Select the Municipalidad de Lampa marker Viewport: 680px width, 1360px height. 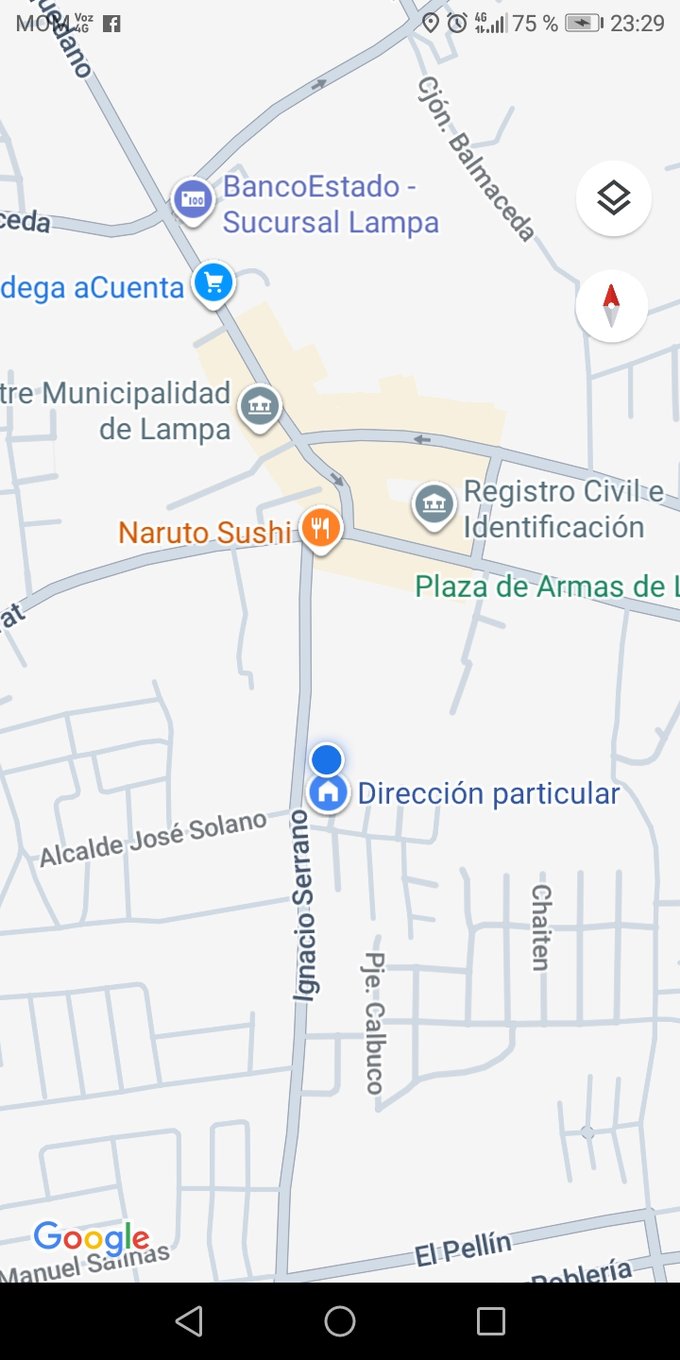pos(260,406)
